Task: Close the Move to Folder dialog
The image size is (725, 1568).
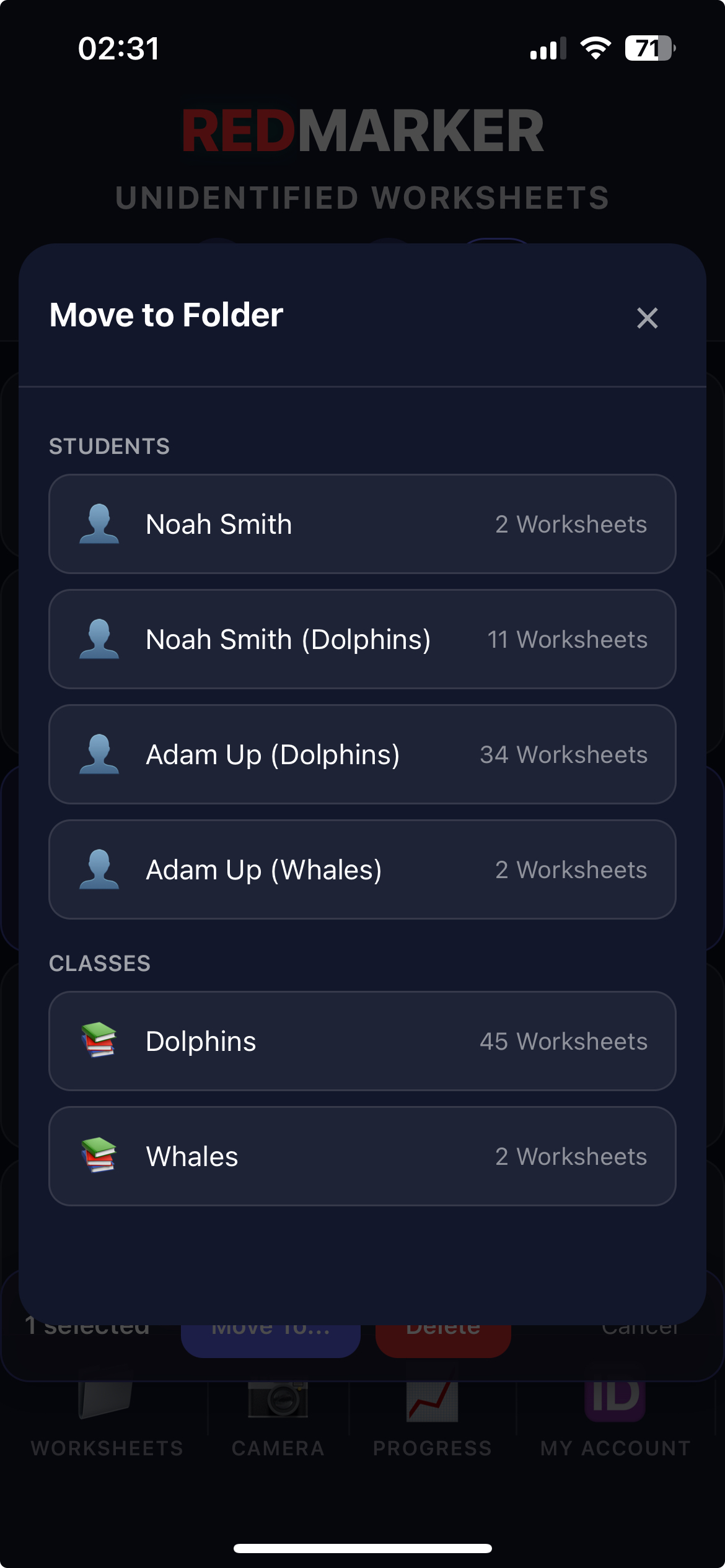Action: tap(647, 318)
